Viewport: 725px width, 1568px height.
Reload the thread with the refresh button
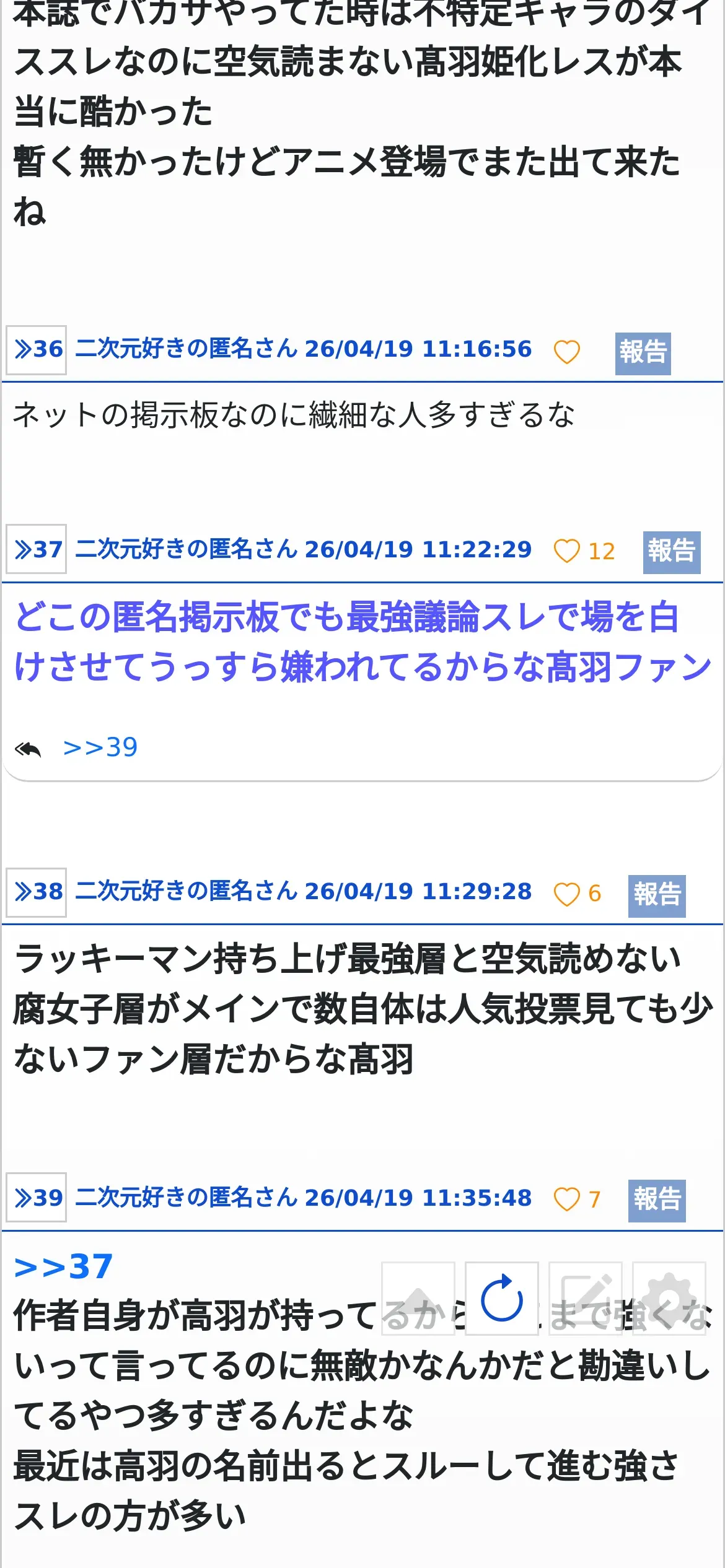click(502, 1298)
